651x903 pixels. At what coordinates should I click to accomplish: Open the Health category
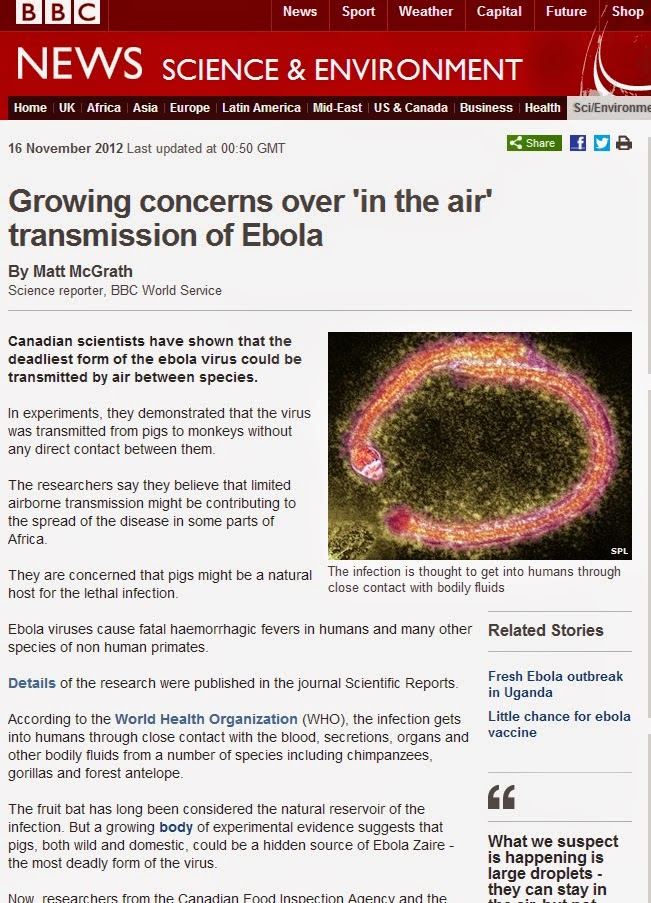[542, 108]
